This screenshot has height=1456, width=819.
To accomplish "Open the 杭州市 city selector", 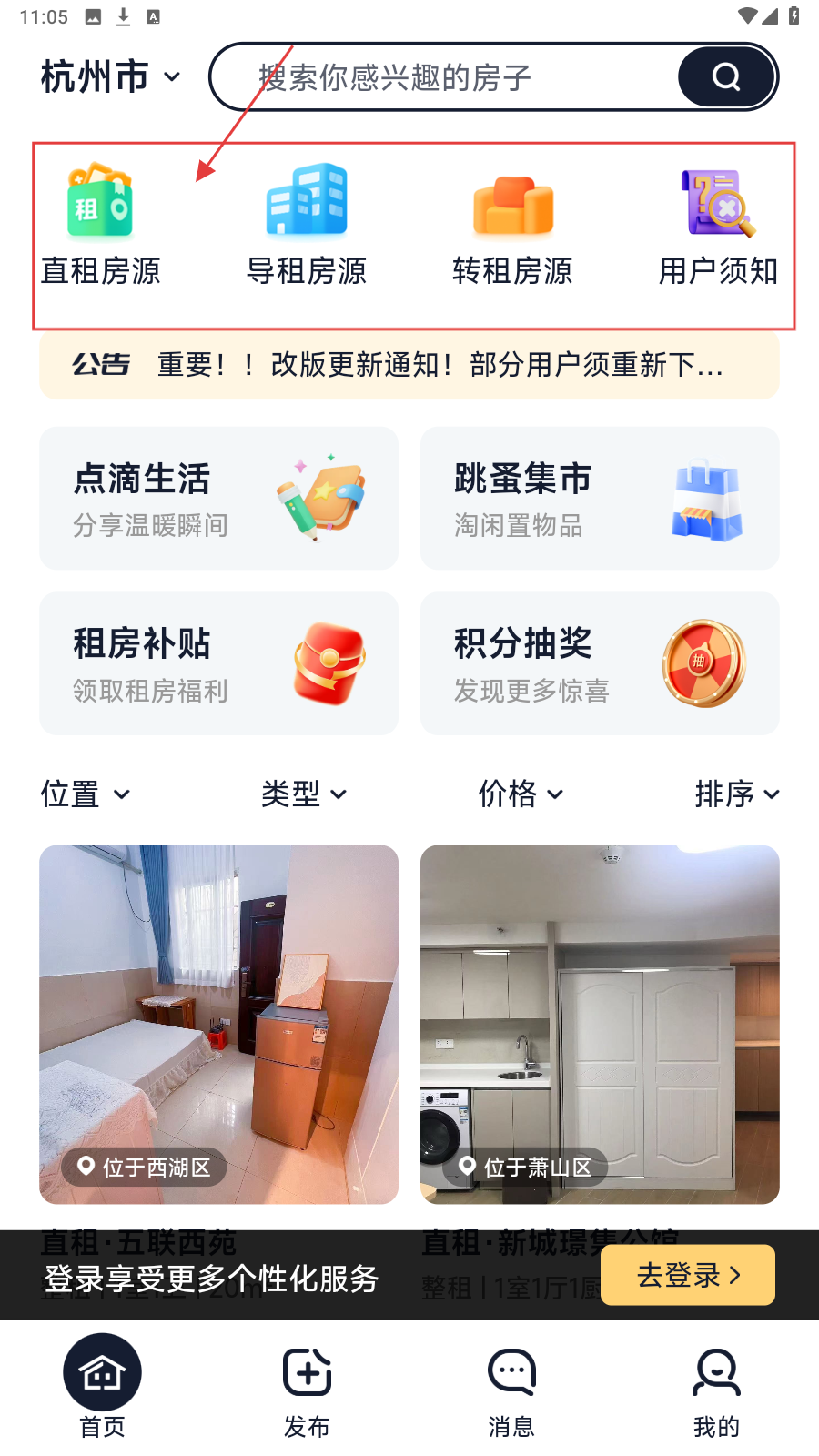I will [x=110, y=77].
